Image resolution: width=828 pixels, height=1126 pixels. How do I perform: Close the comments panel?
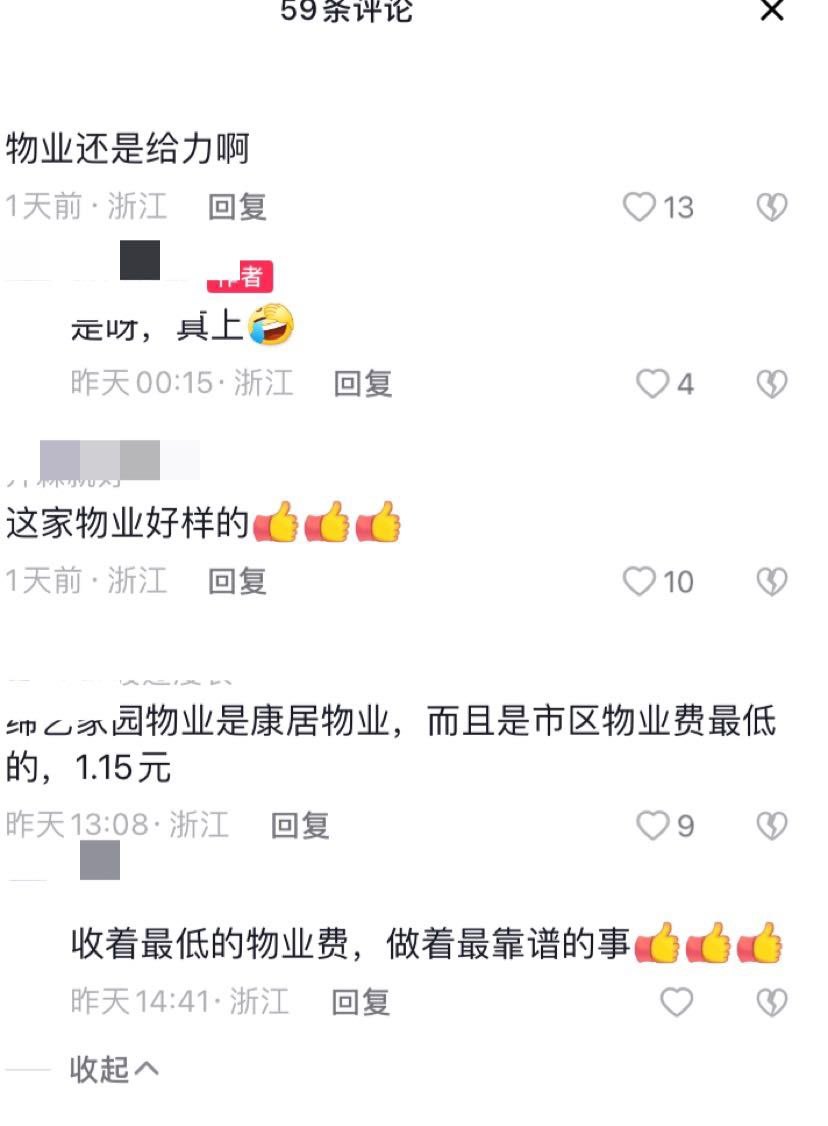tap(771, 11)
